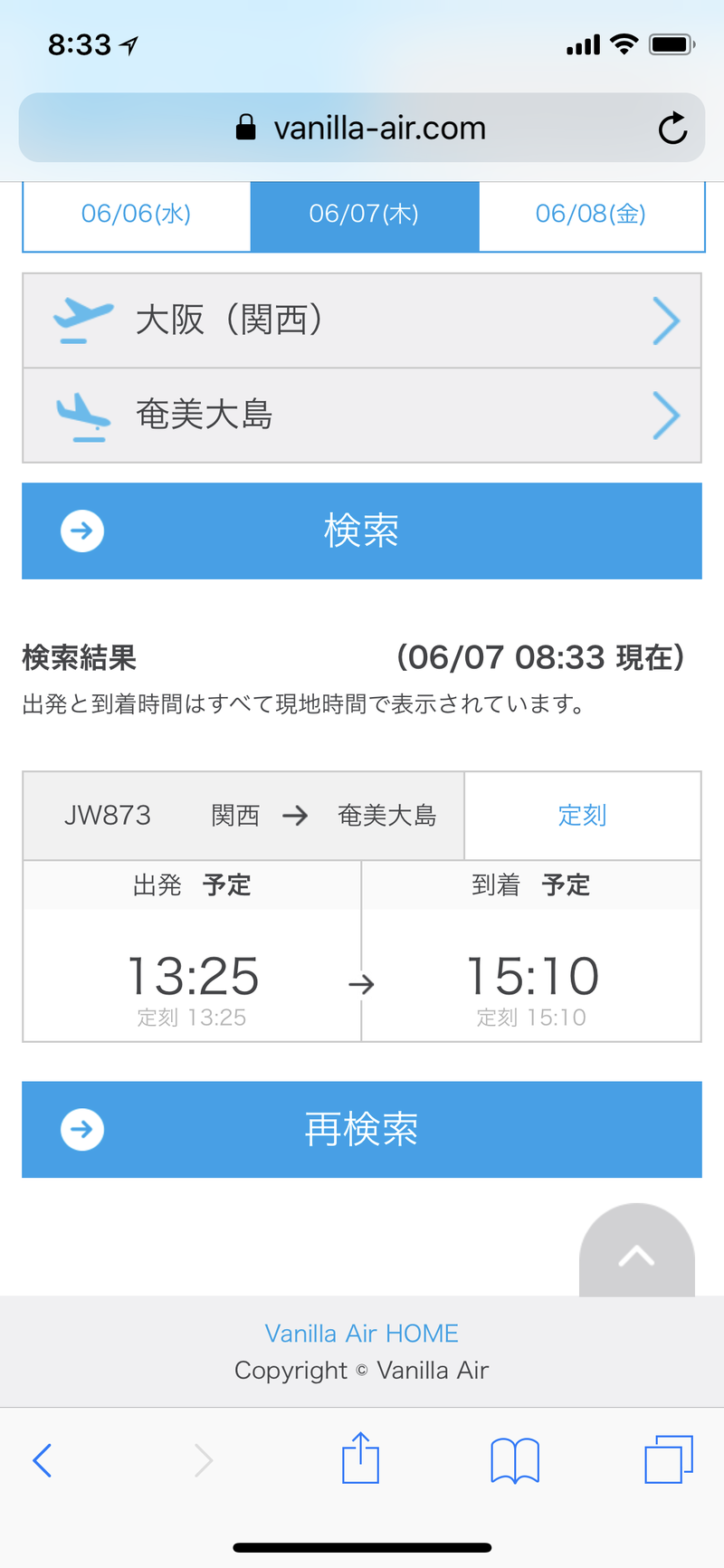Image resolution: width=724 pixels, height=1568 pixels.
Task: Change departure airport 大阪（関西）
Action: pyautogui.click(x=362, y=320)
